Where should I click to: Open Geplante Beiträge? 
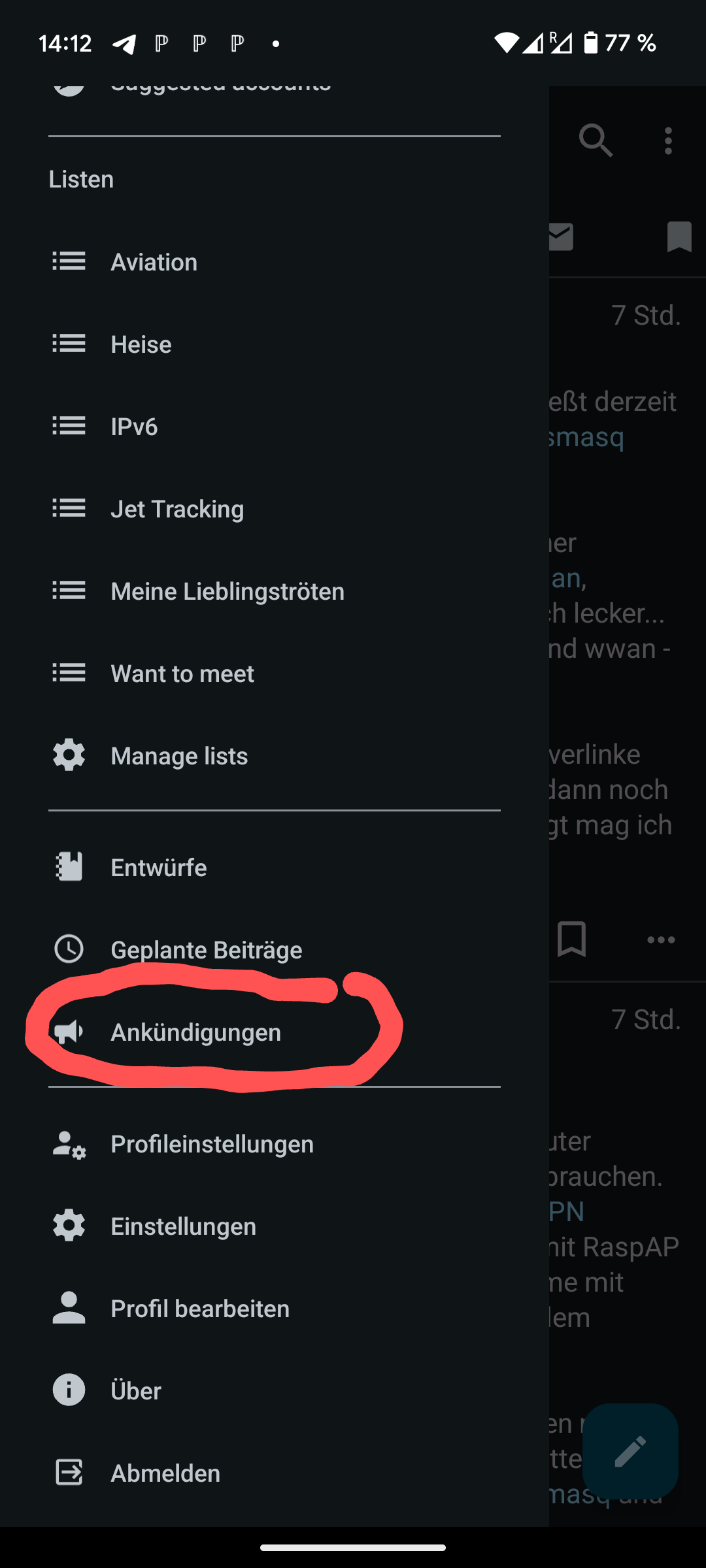coord(207,950)
